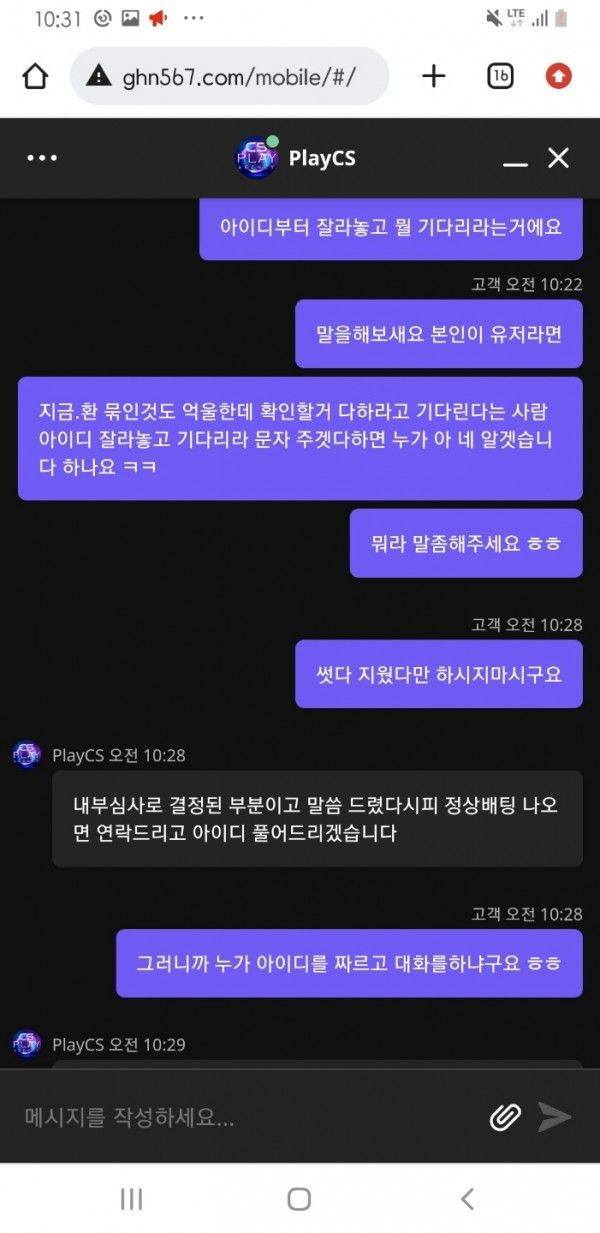Minimize the PlayCS chat window
Screen dimensions: 600x1233
point(515,160)
